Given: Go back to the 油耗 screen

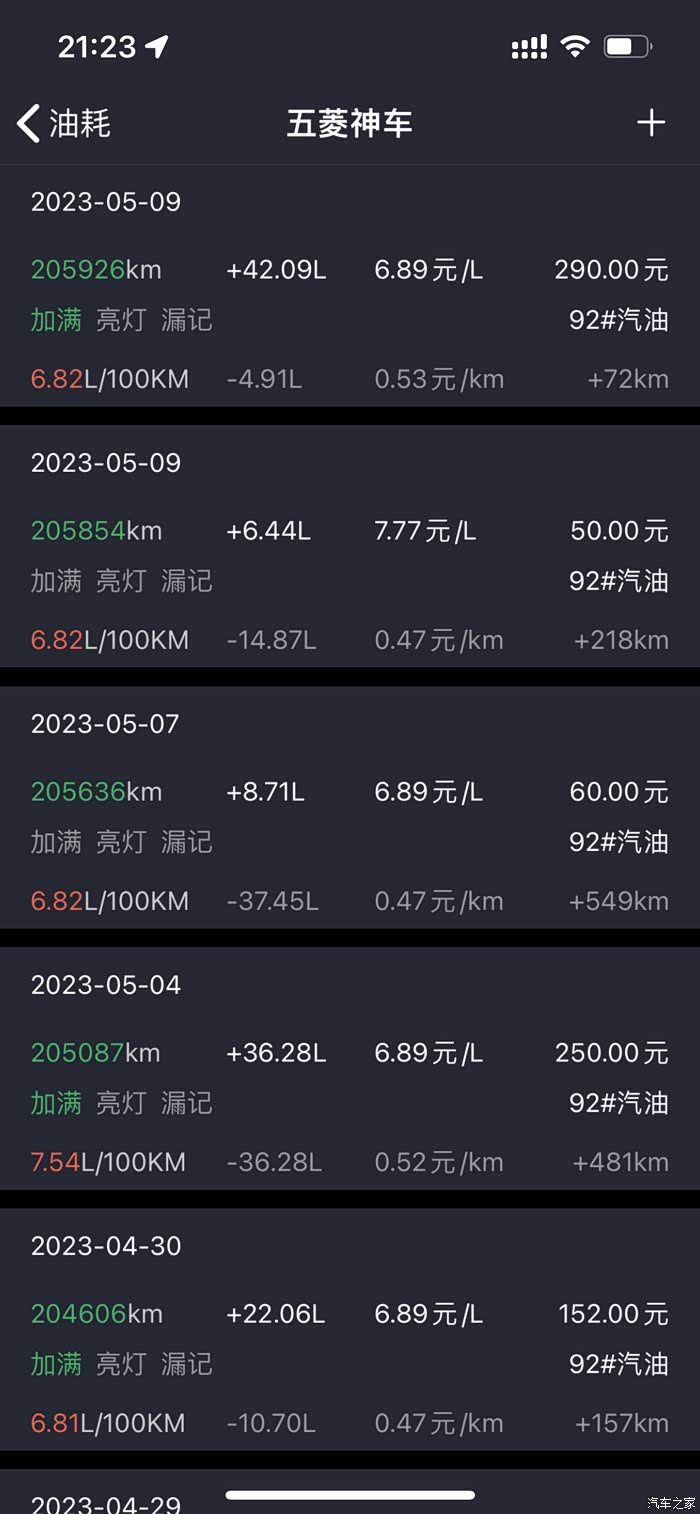Looking at the screenshot, I should tap(63, 124).
